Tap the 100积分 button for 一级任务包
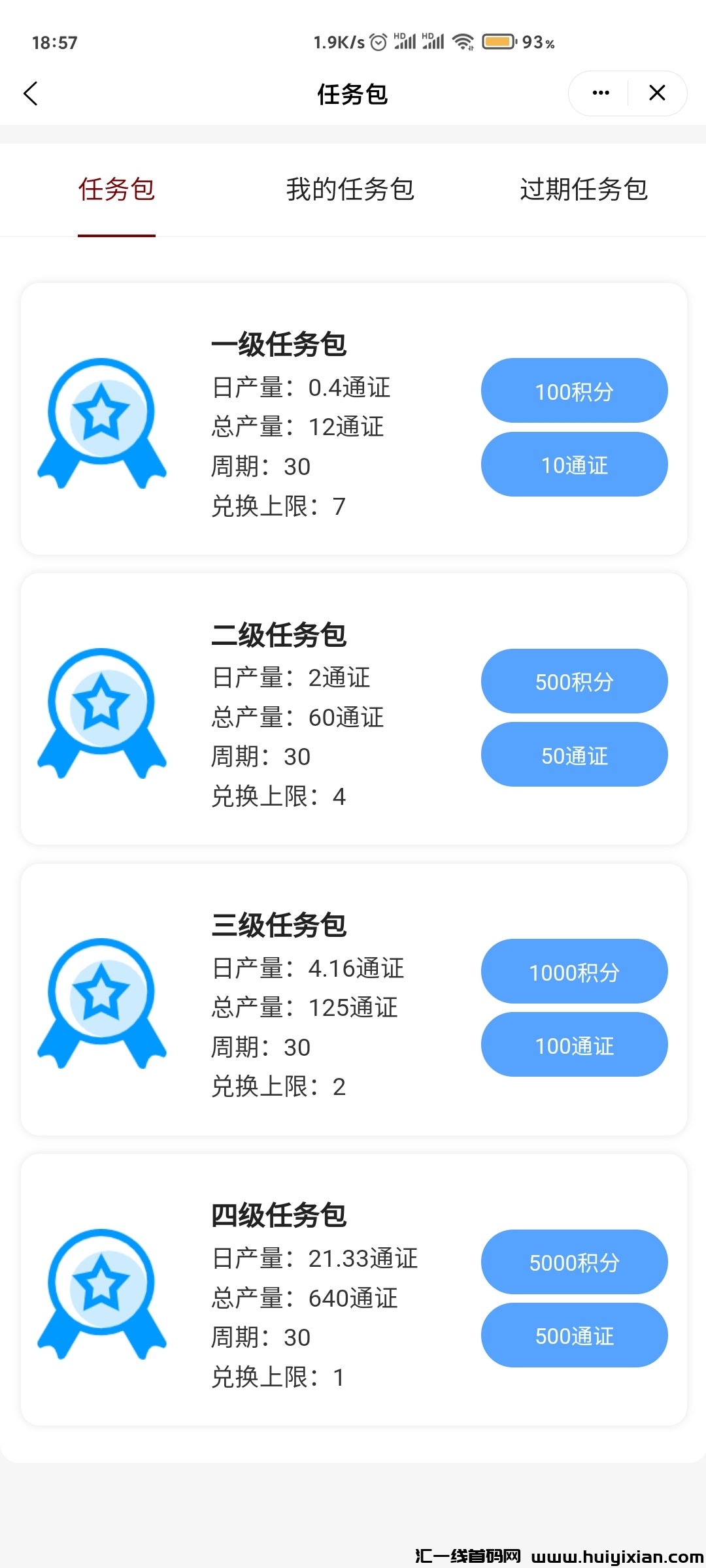Viewport: 706px width, 1568px height. (x=574, y=391)
